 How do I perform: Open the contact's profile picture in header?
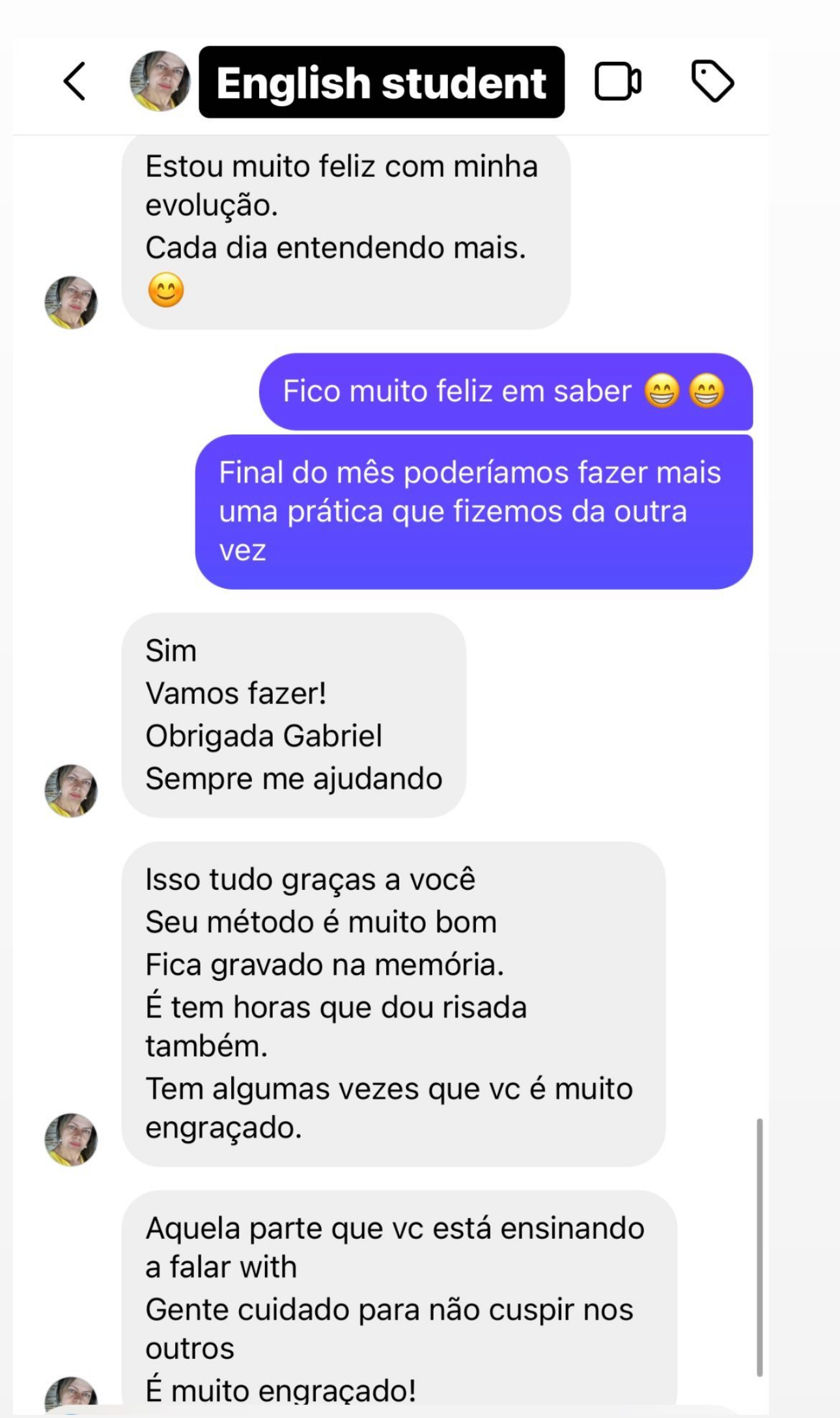(x=160, y=81)
